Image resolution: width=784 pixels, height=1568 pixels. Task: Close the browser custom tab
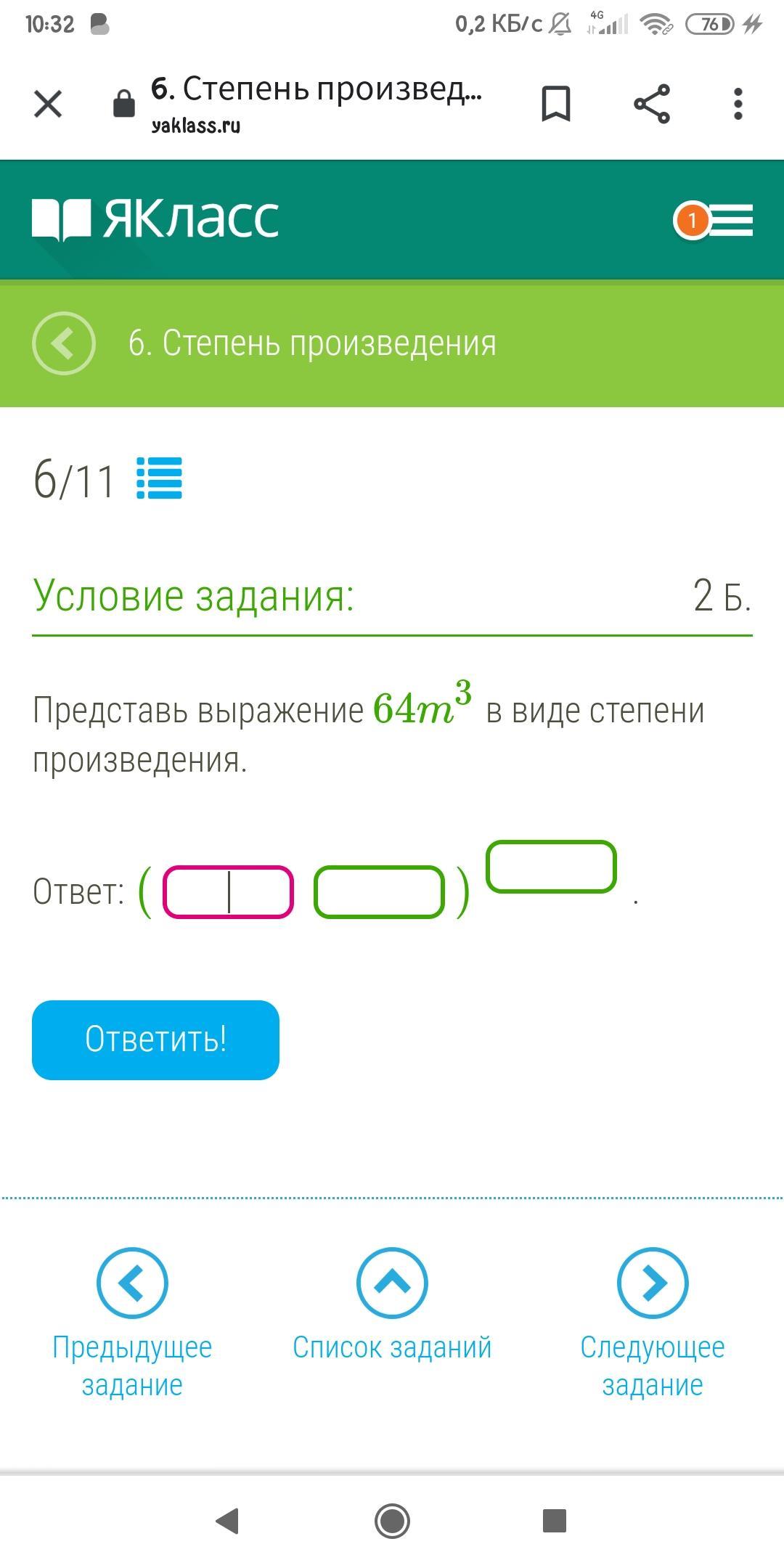(x=48, y=104)
